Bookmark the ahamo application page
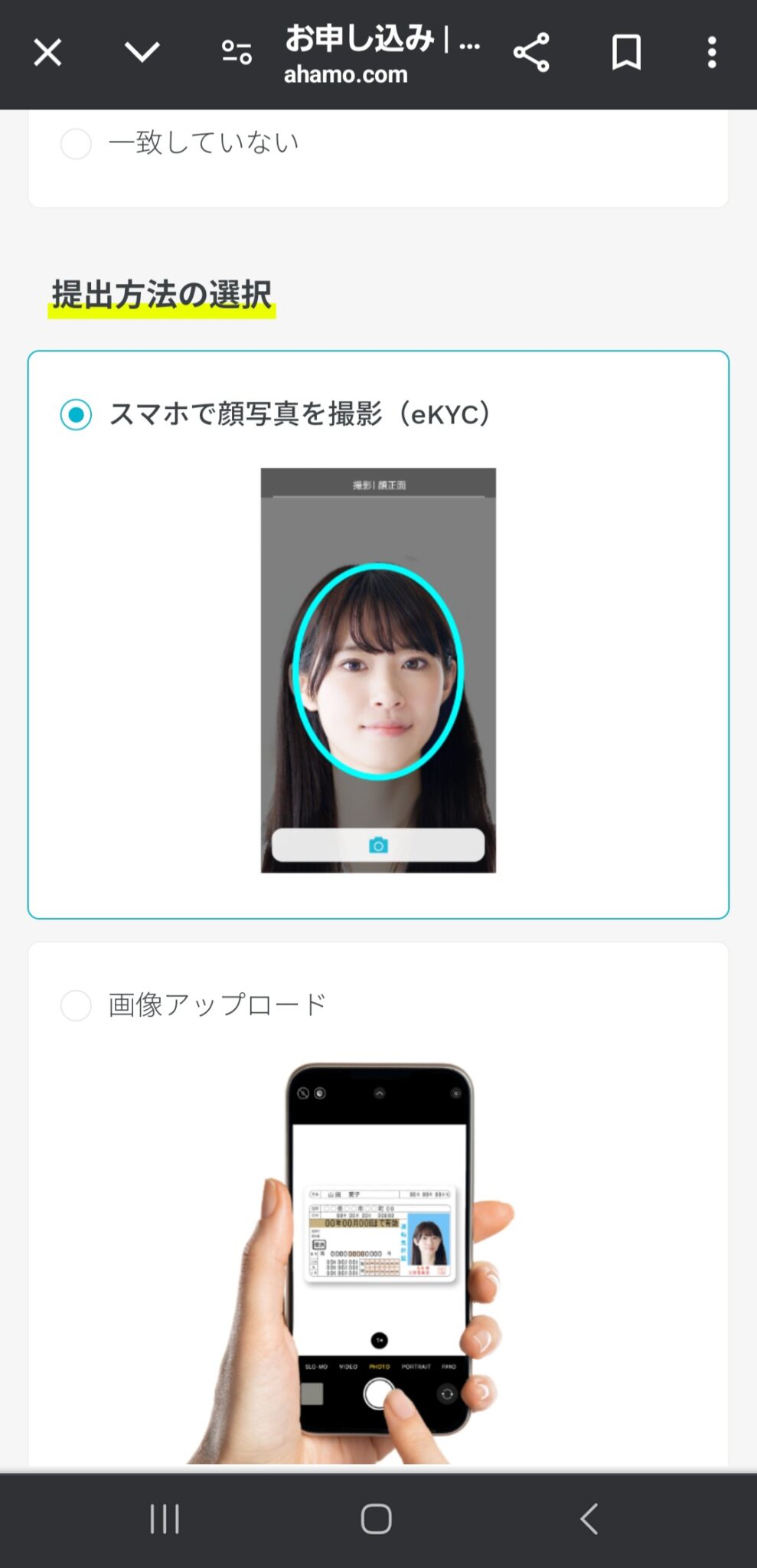Viewport: 757px width, 1568px height. click(x=625, y=51)
